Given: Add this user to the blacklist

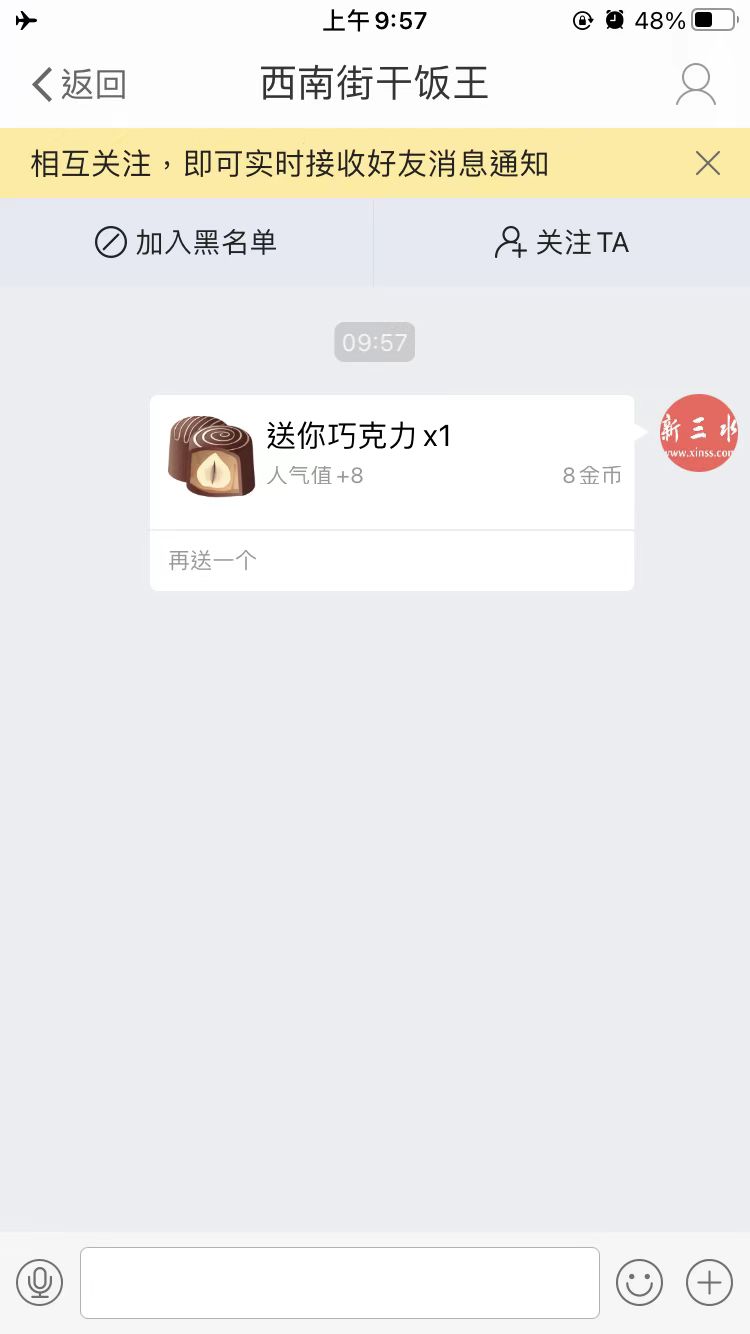Looking at the screenshot, I should (x=186, y=243).
